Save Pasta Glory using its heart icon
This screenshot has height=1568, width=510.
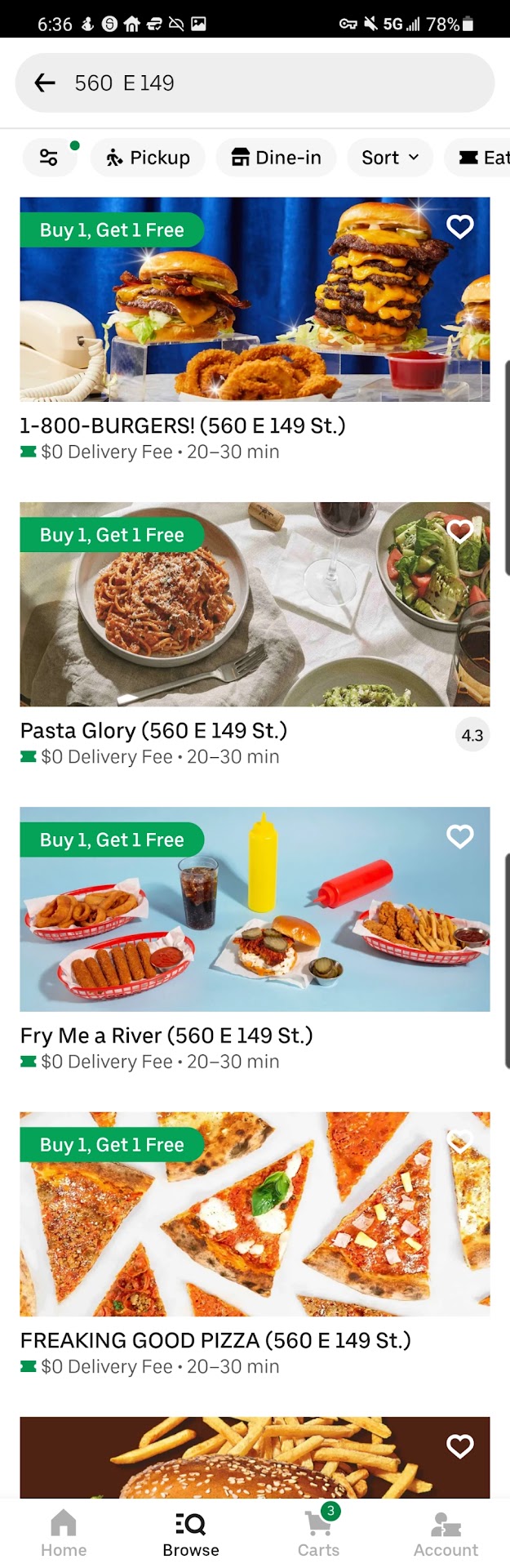[460, 531]
